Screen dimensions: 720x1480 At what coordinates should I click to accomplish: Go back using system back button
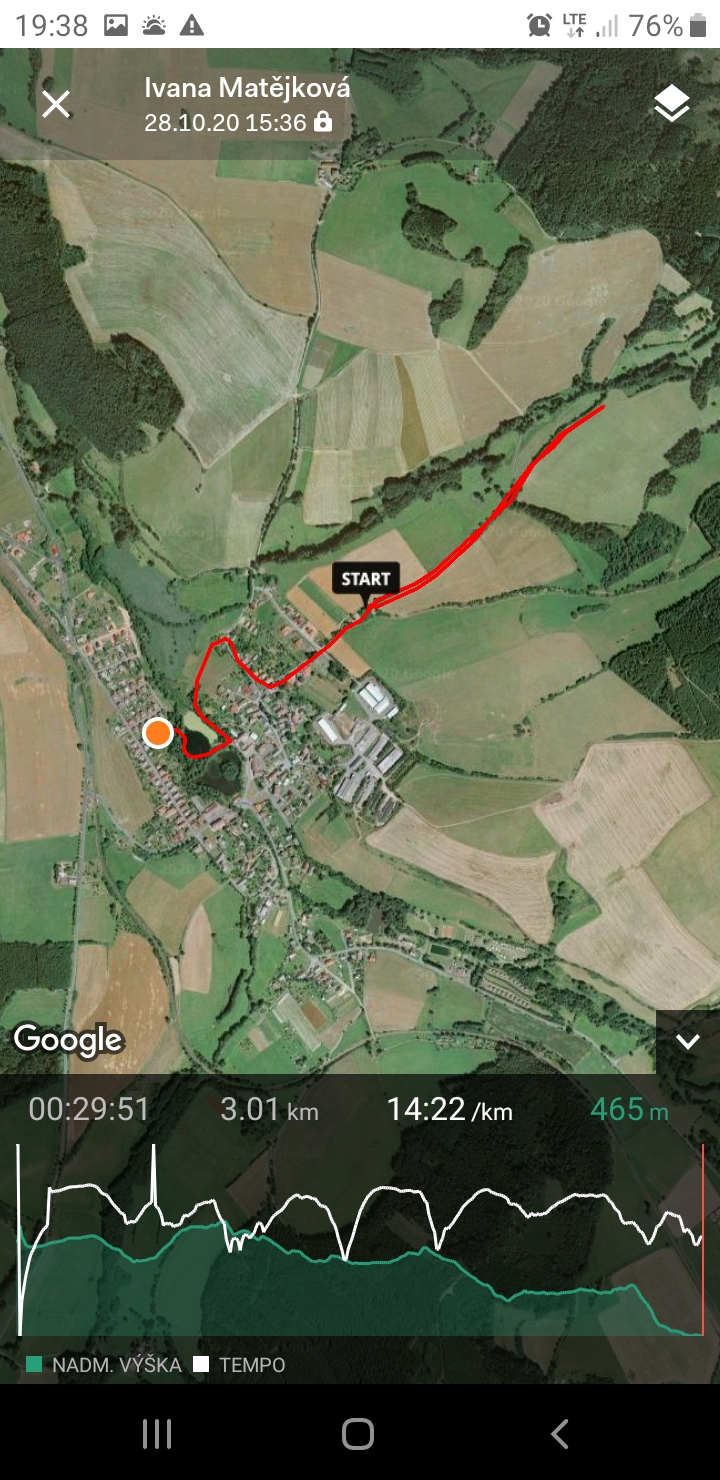coord(560,1433)
